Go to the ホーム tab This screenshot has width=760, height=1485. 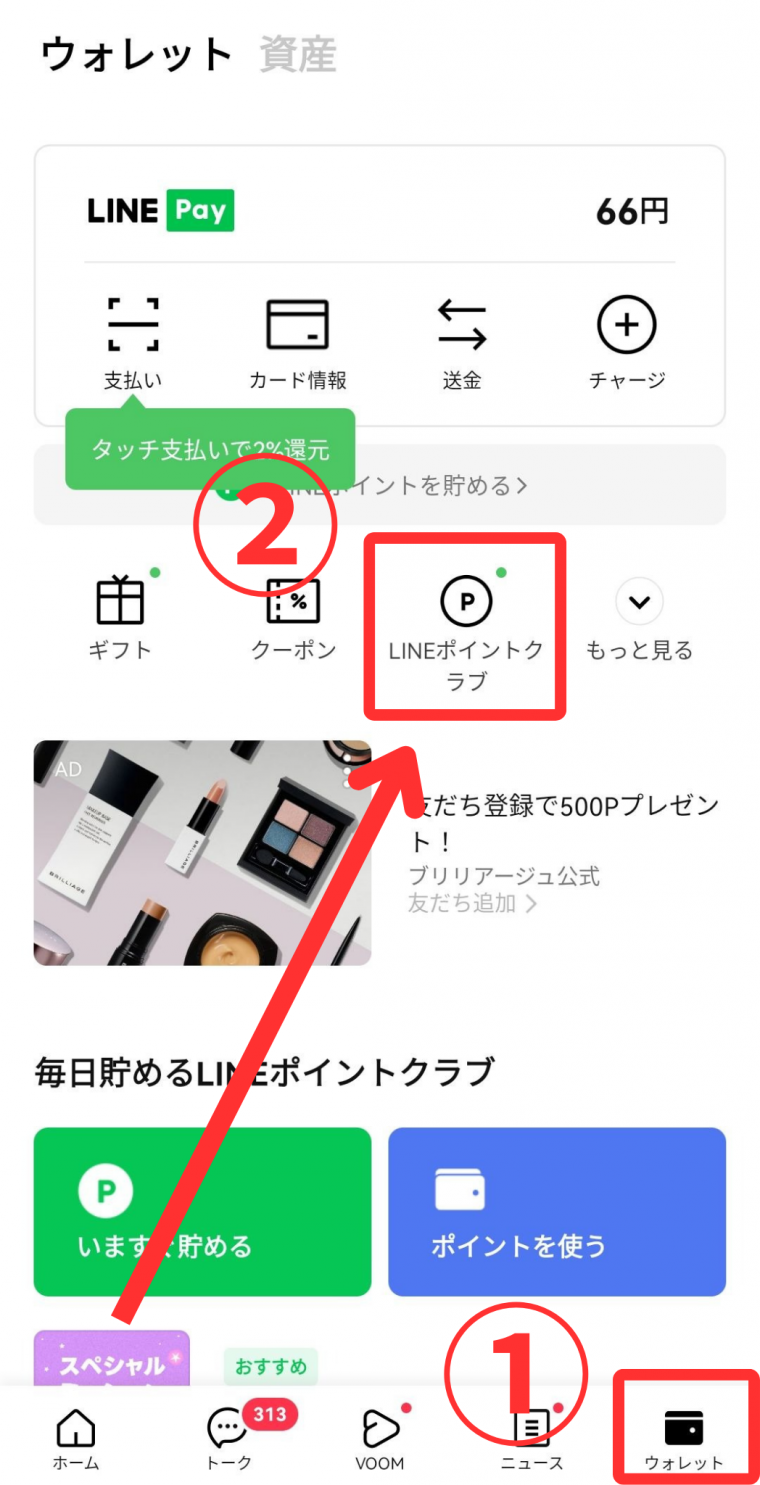click(76, 1440)
